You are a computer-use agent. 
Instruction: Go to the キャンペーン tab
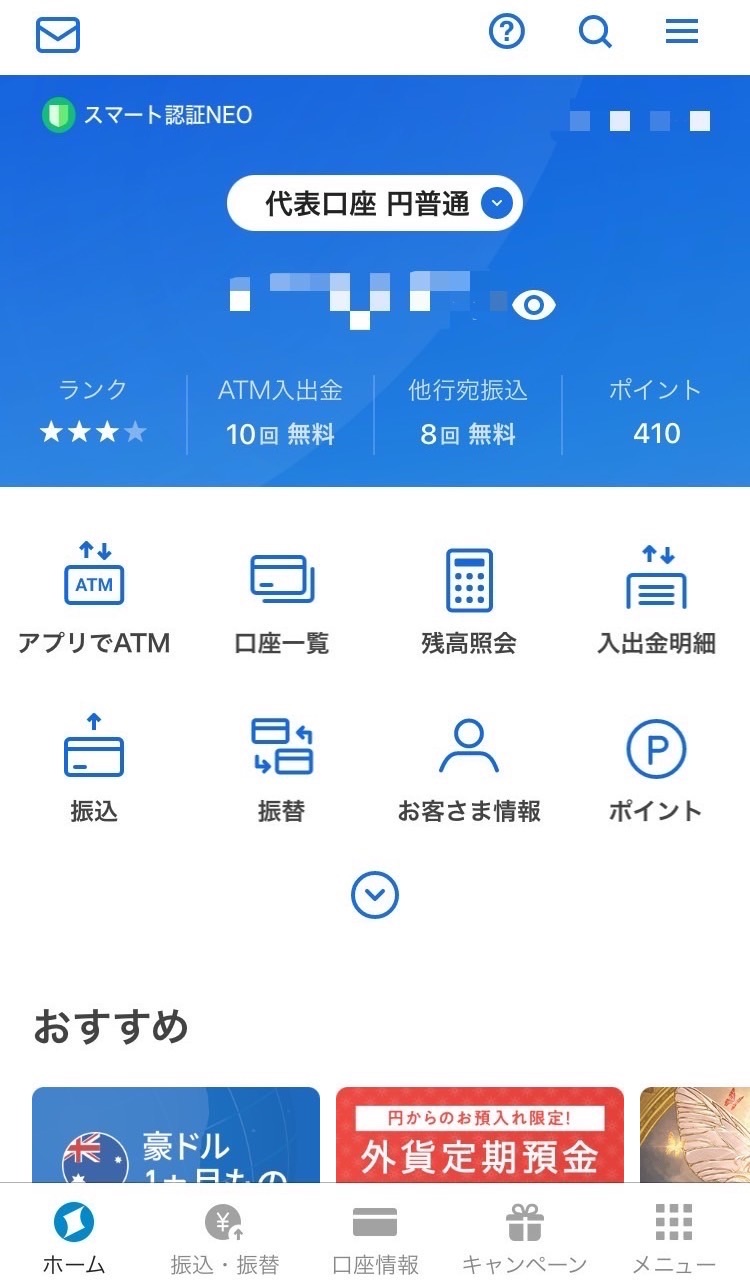[x=524, y=1238]
